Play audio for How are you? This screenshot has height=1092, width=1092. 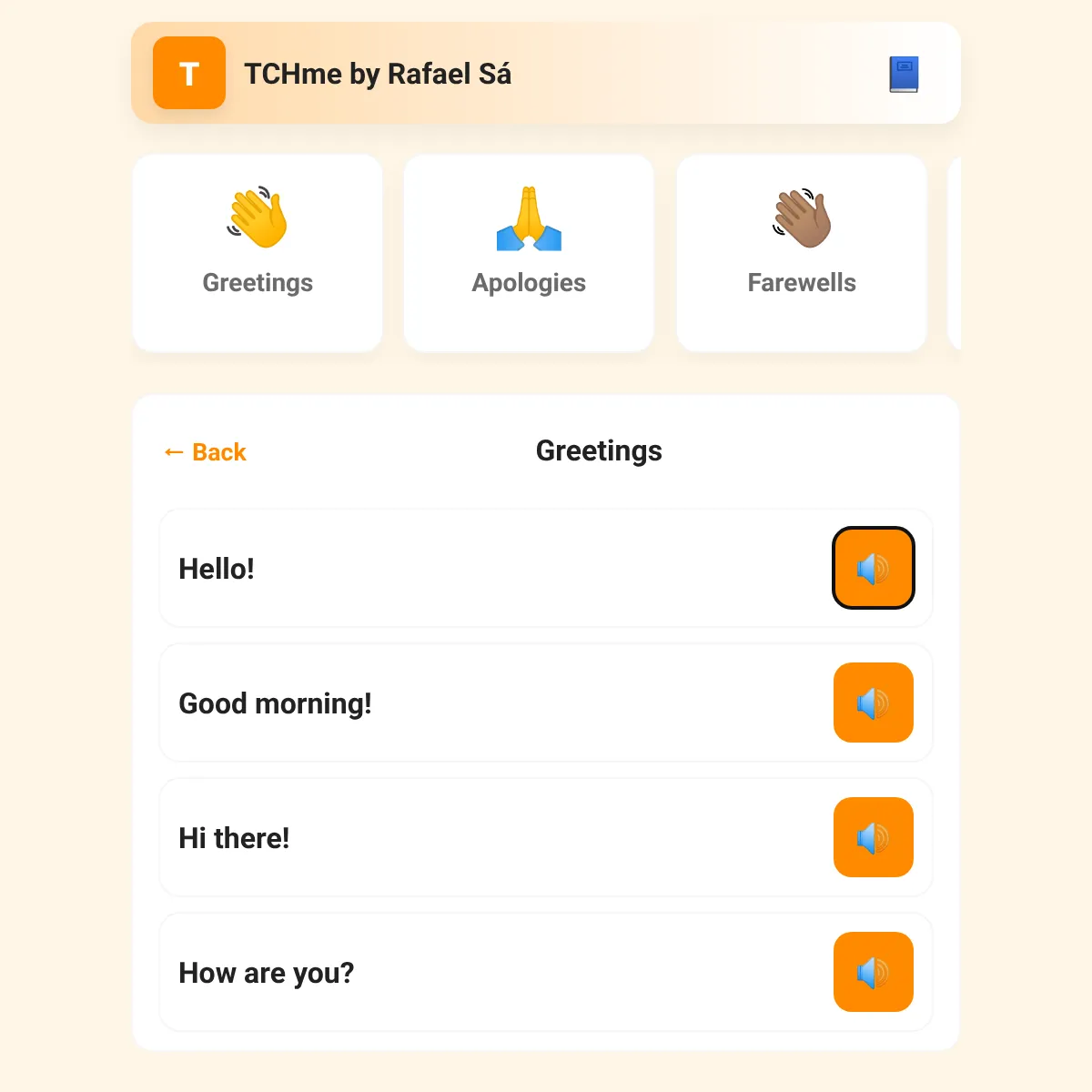click(874, 972)
